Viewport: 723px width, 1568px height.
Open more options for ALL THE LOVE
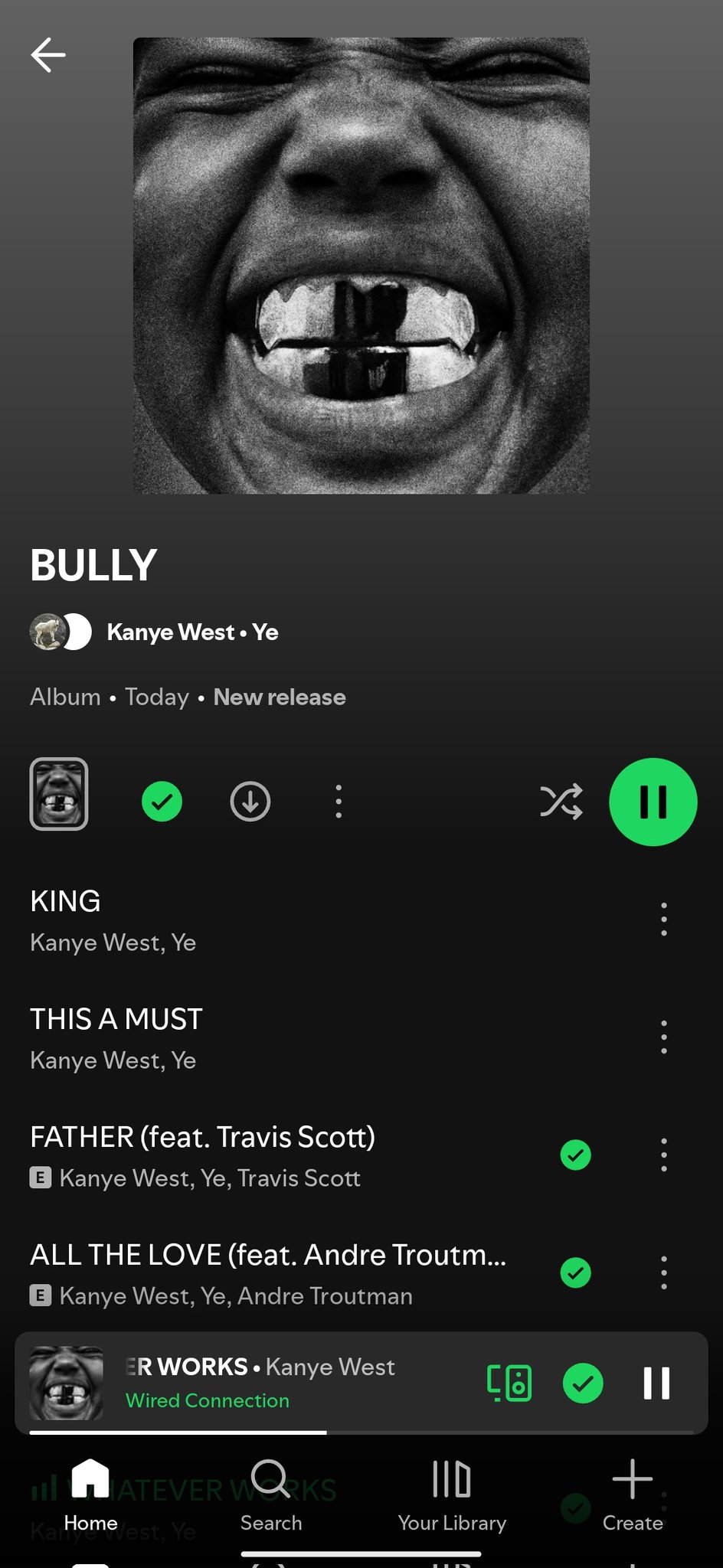pyautogui.click(x=663, y=1273)
